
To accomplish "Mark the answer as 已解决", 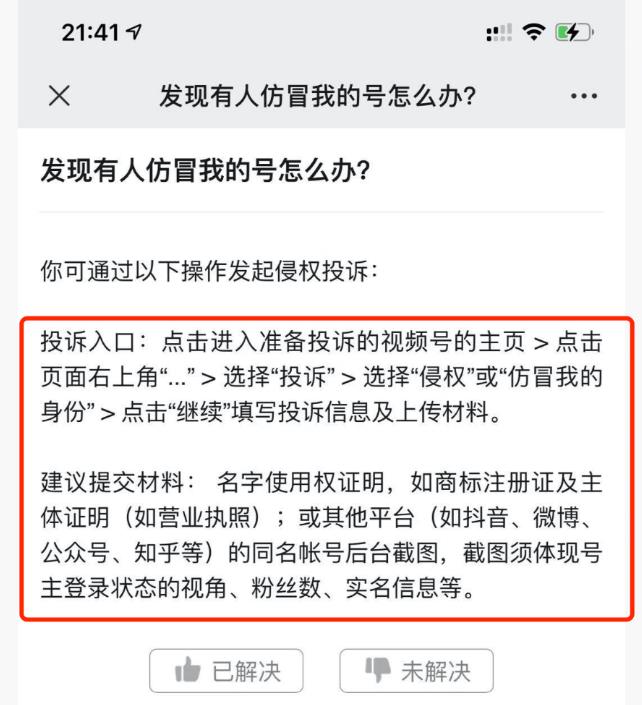I will [x=227, y=671].
